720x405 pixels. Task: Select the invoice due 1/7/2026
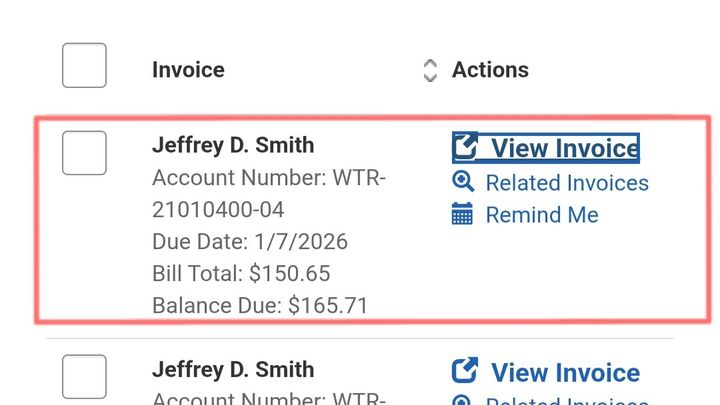[84, 153]
